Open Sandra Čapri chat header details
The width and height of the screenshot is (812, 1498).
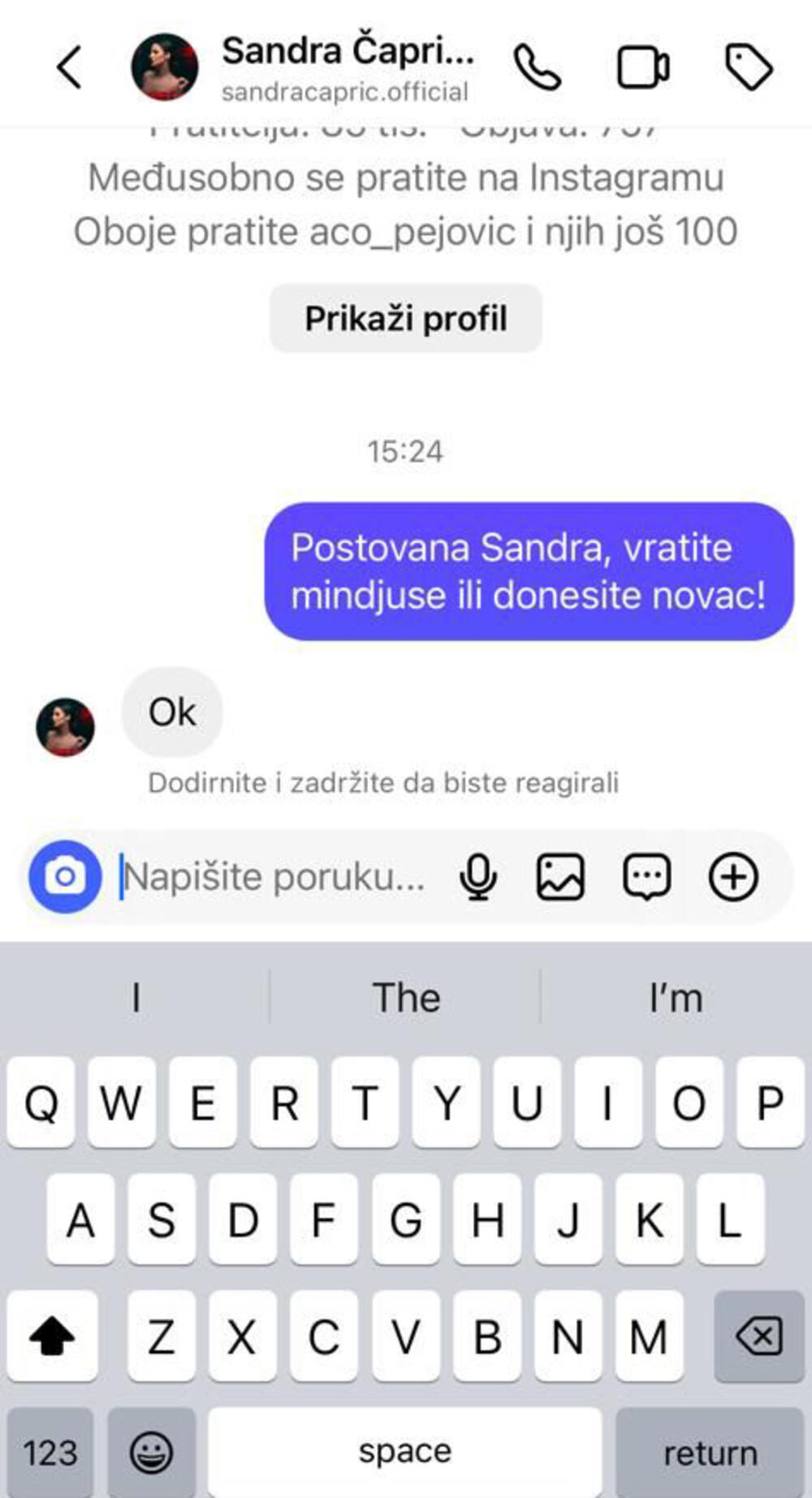348,67
